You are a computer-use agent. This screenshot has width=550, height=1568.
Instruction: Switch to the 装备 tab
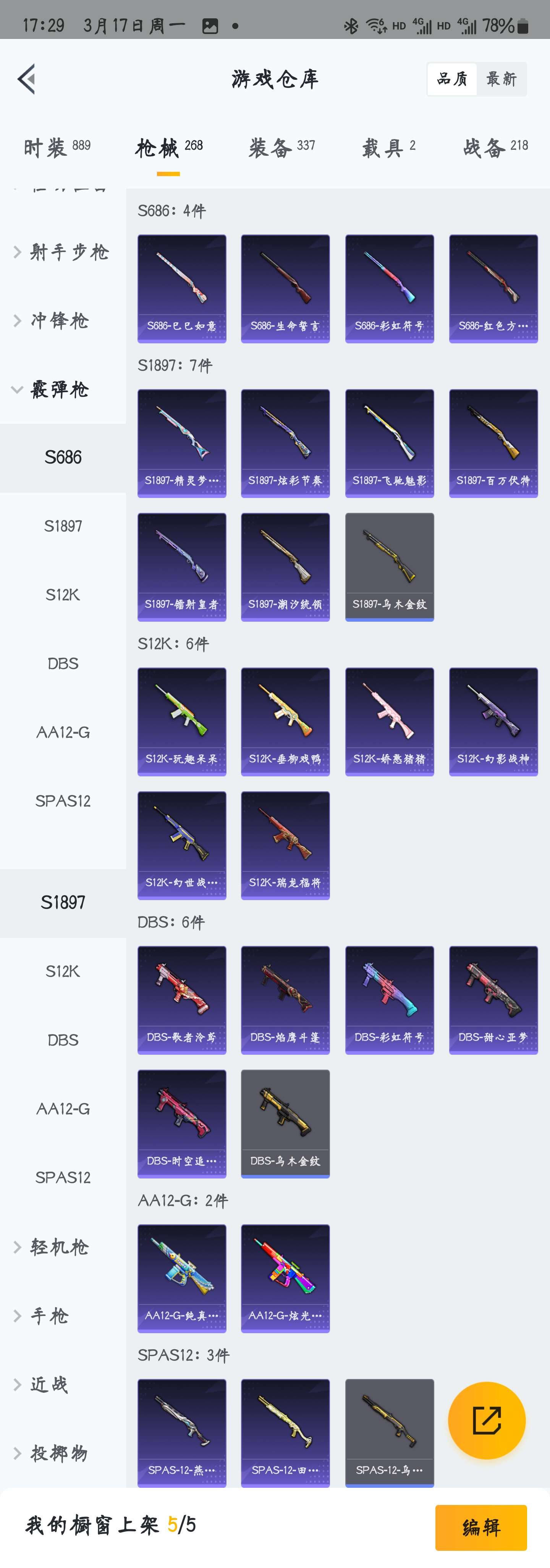[x=281, y=147]
